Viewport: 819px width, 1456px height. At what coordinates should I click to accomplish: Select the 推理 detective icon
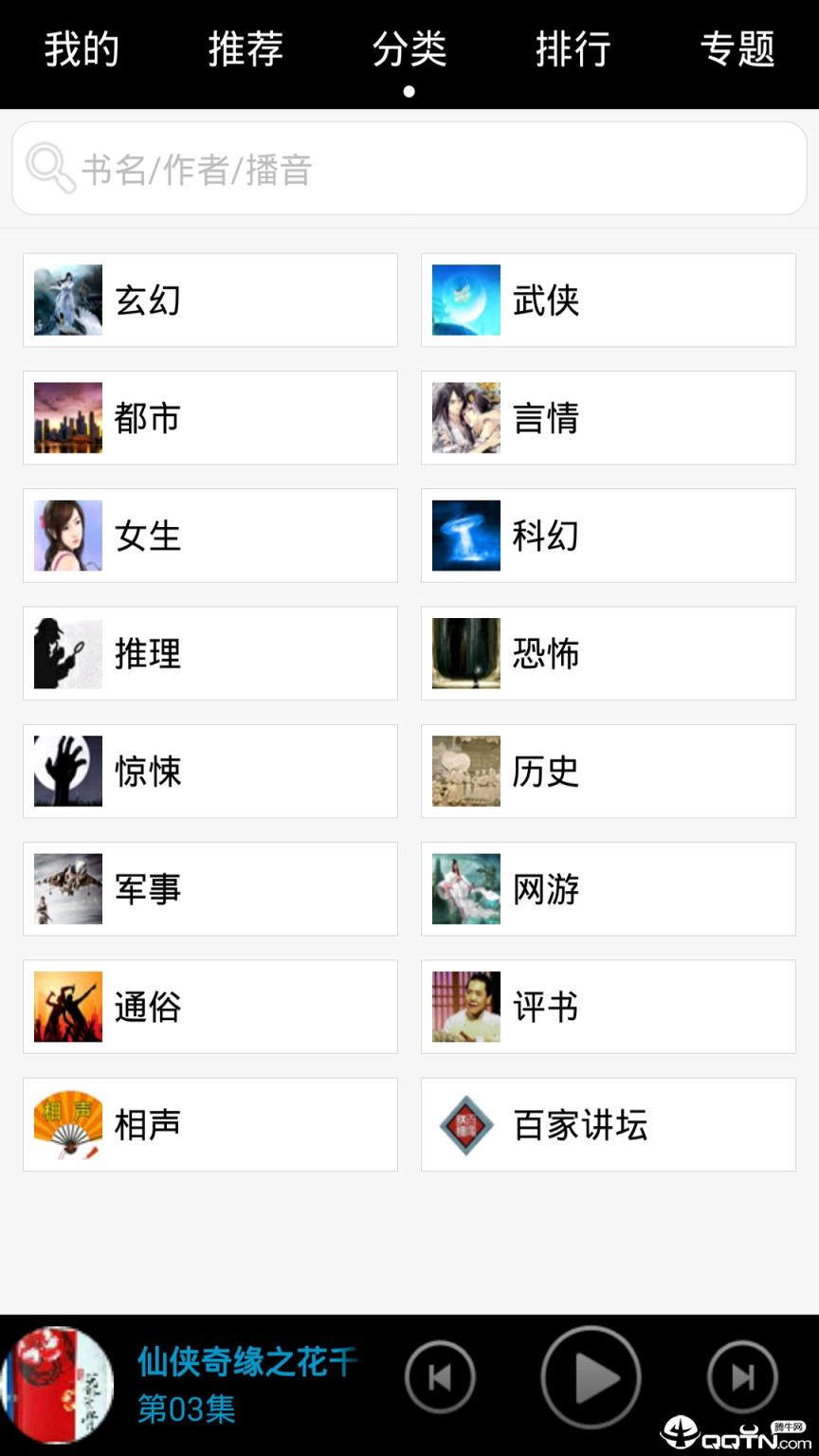pyautogui.click(x=67, y=653)
